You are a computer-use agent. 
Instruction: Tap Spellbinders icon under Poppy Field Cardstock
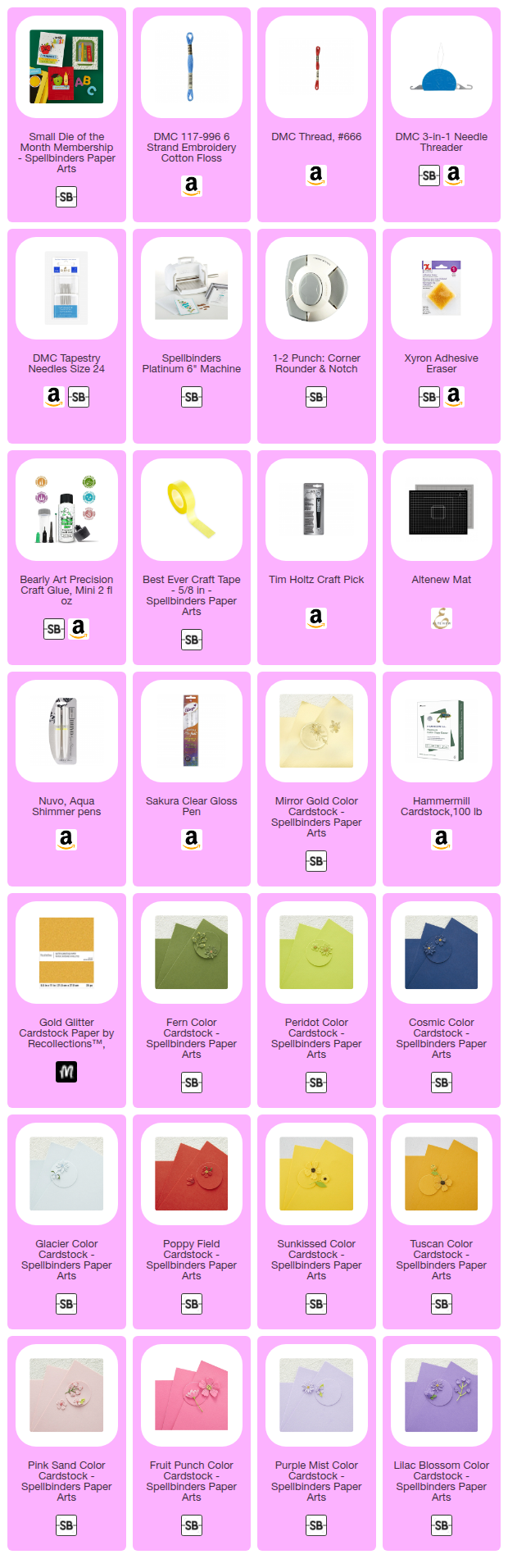tap(192, 1304)
